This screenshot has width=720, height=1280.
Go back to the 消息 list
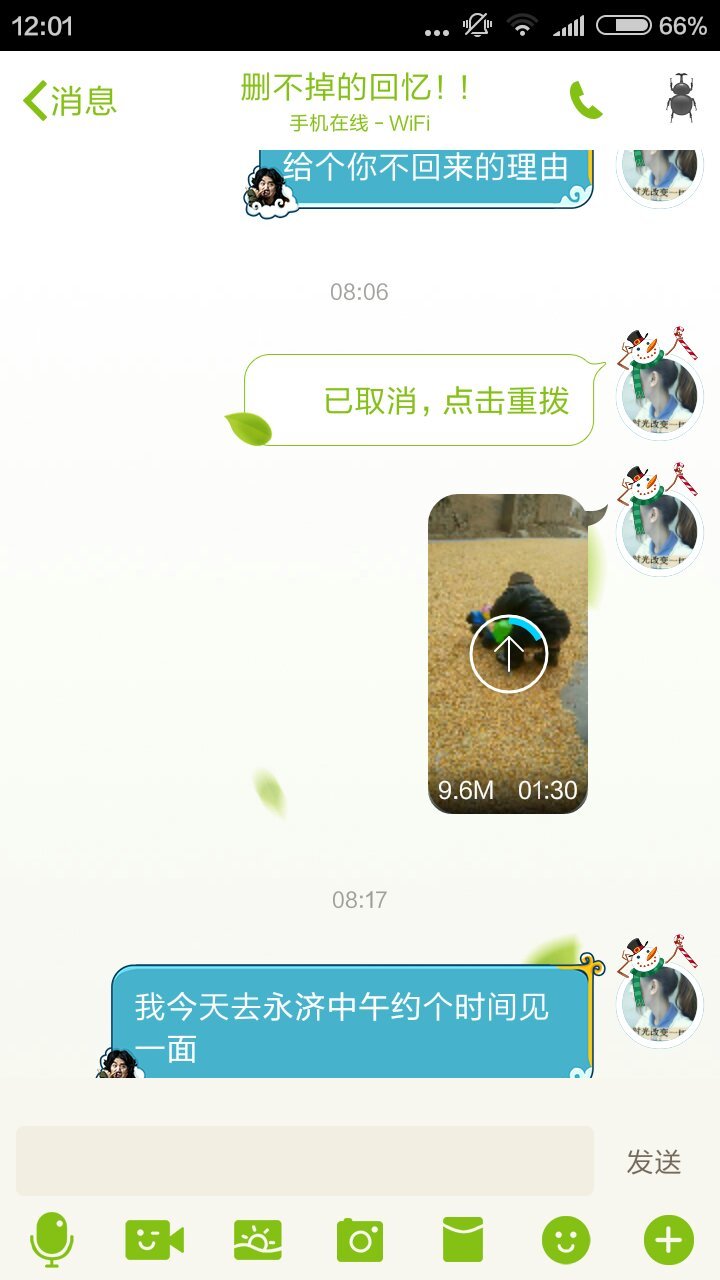tap(70, 101)
